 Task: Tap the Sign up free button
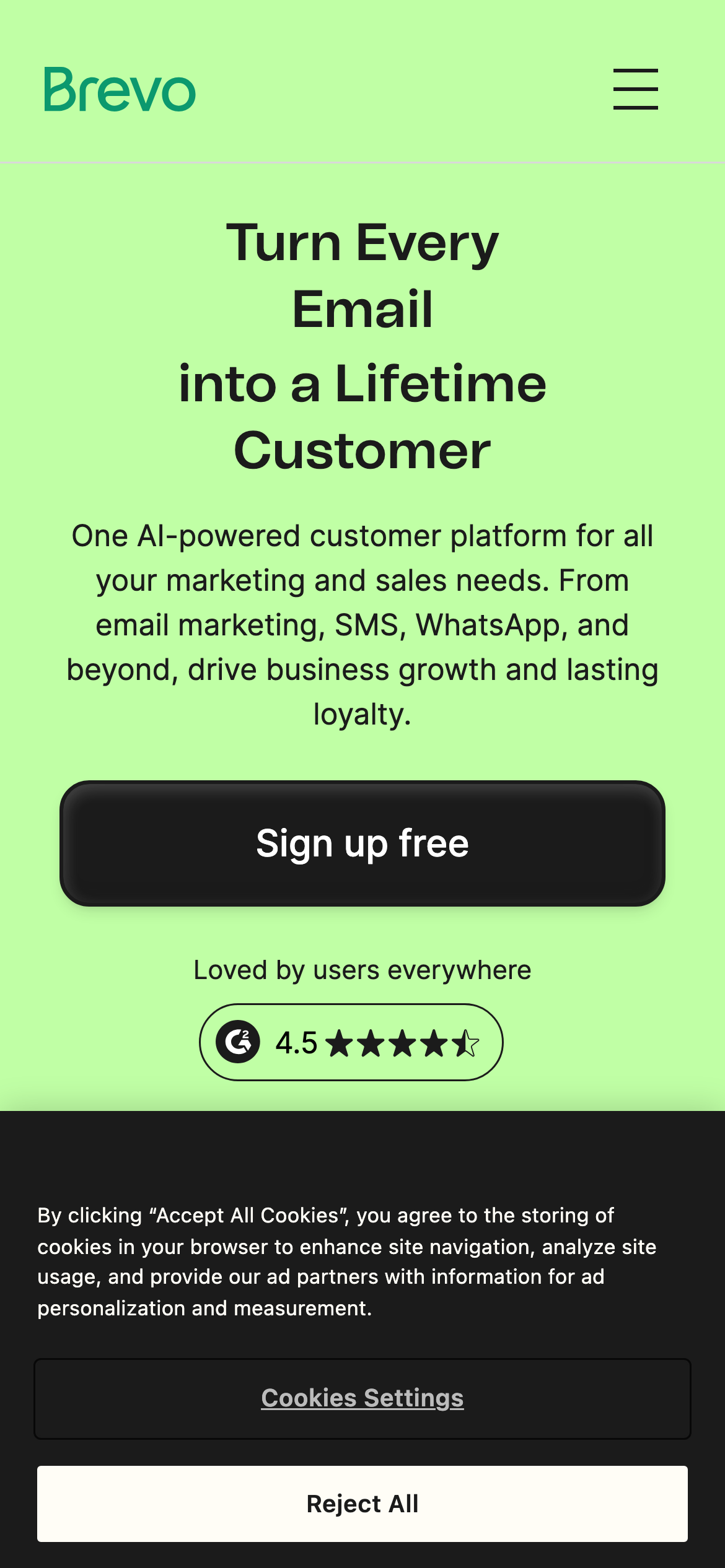(x=362, y=843)
